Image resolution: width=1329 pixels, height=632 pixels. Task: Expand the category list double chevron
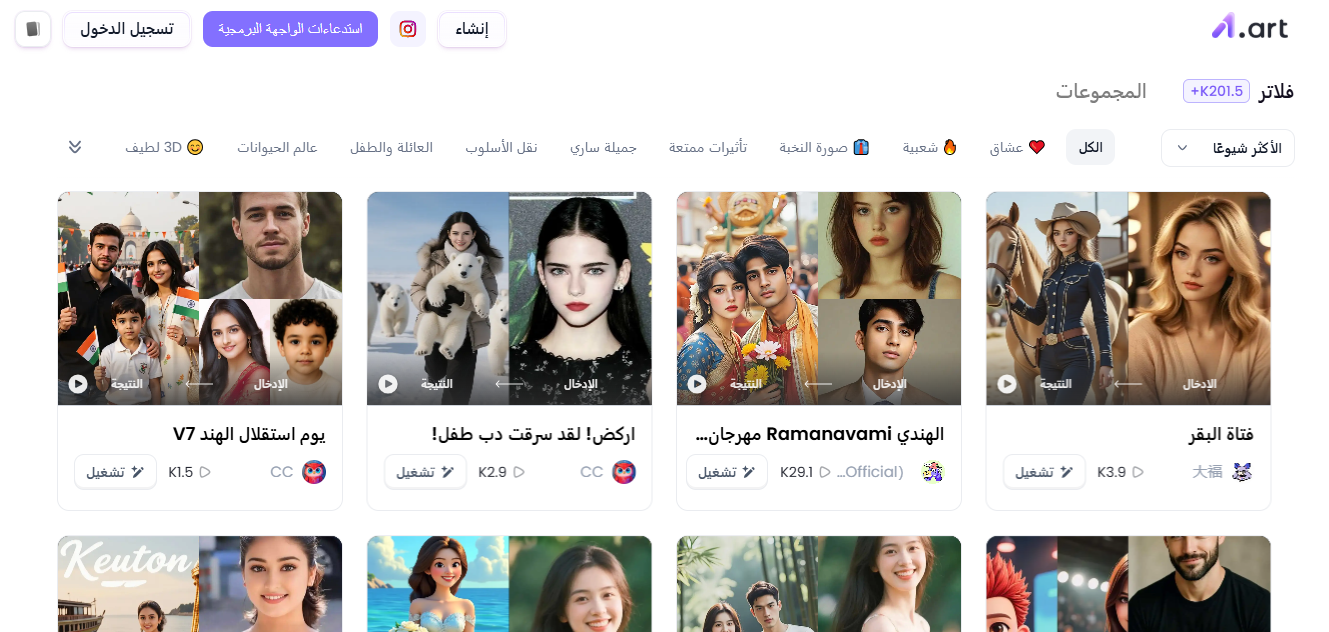(x=75, y=147)
